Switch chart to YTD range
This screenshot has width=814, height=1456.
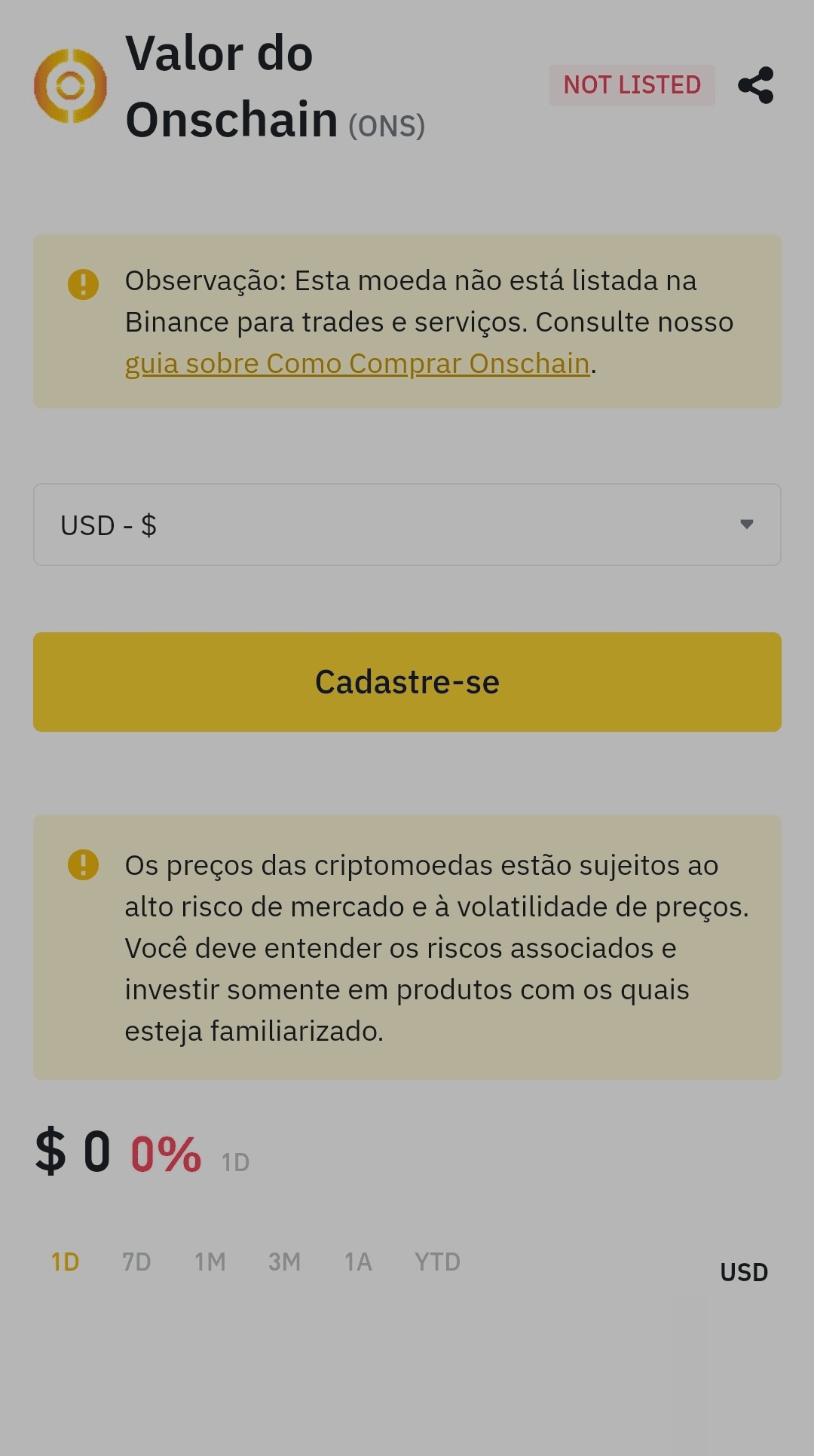pyautogui.click(x=437, y=1262)
